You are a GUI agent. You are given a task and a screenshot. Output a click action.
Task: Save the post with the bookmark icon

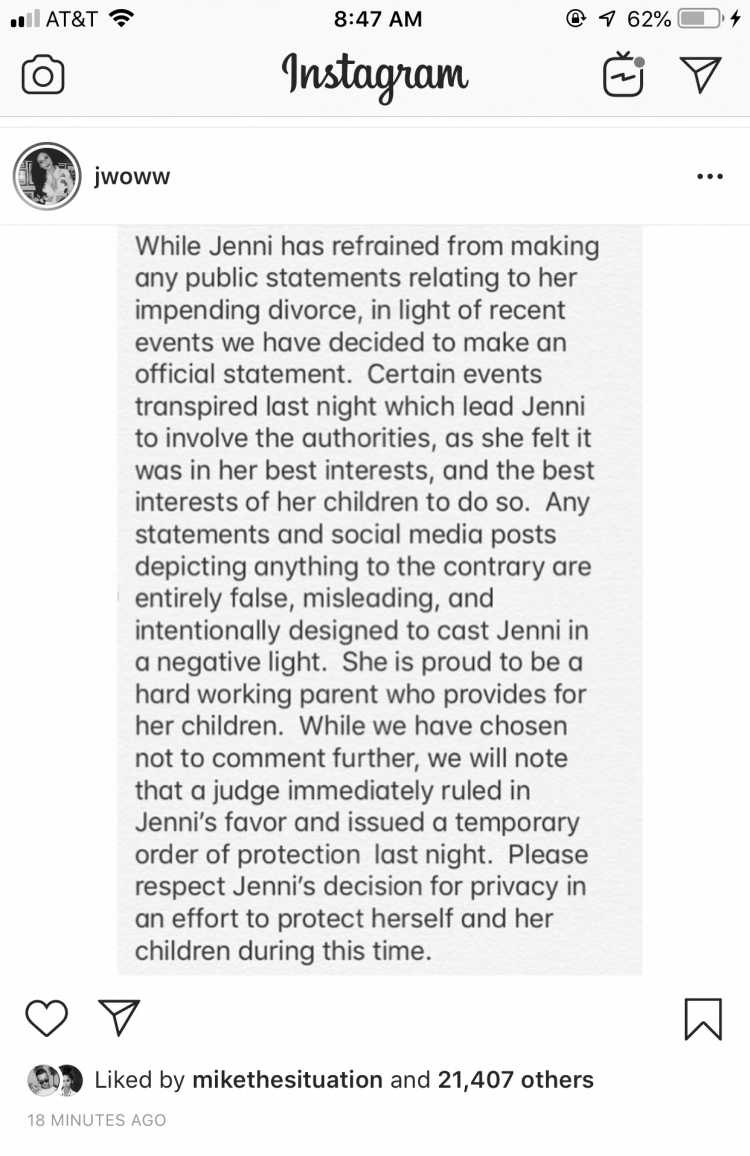(703, 1019)
